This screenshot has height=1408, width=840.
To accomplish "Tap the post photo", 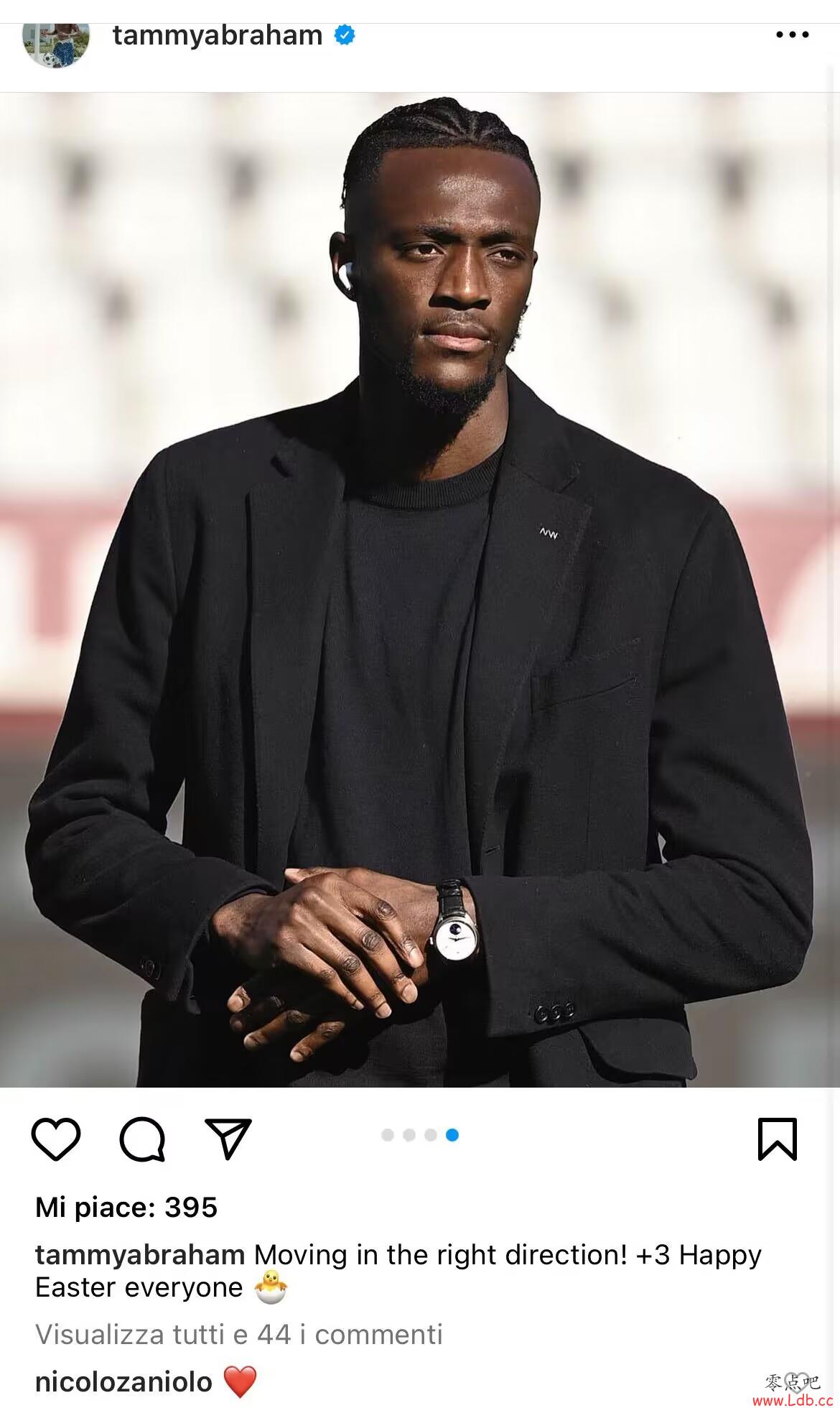I will (x=420, y=589).
